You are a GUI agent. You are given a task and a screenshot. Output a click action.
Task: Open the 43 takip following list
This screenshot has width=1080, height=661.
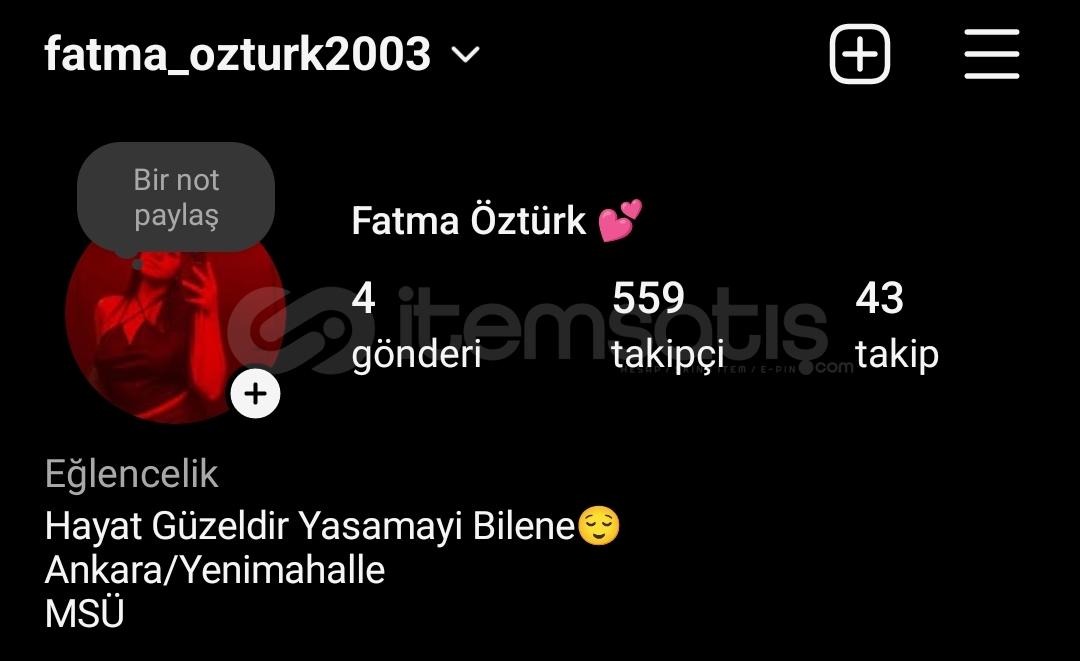click(896, 324)
